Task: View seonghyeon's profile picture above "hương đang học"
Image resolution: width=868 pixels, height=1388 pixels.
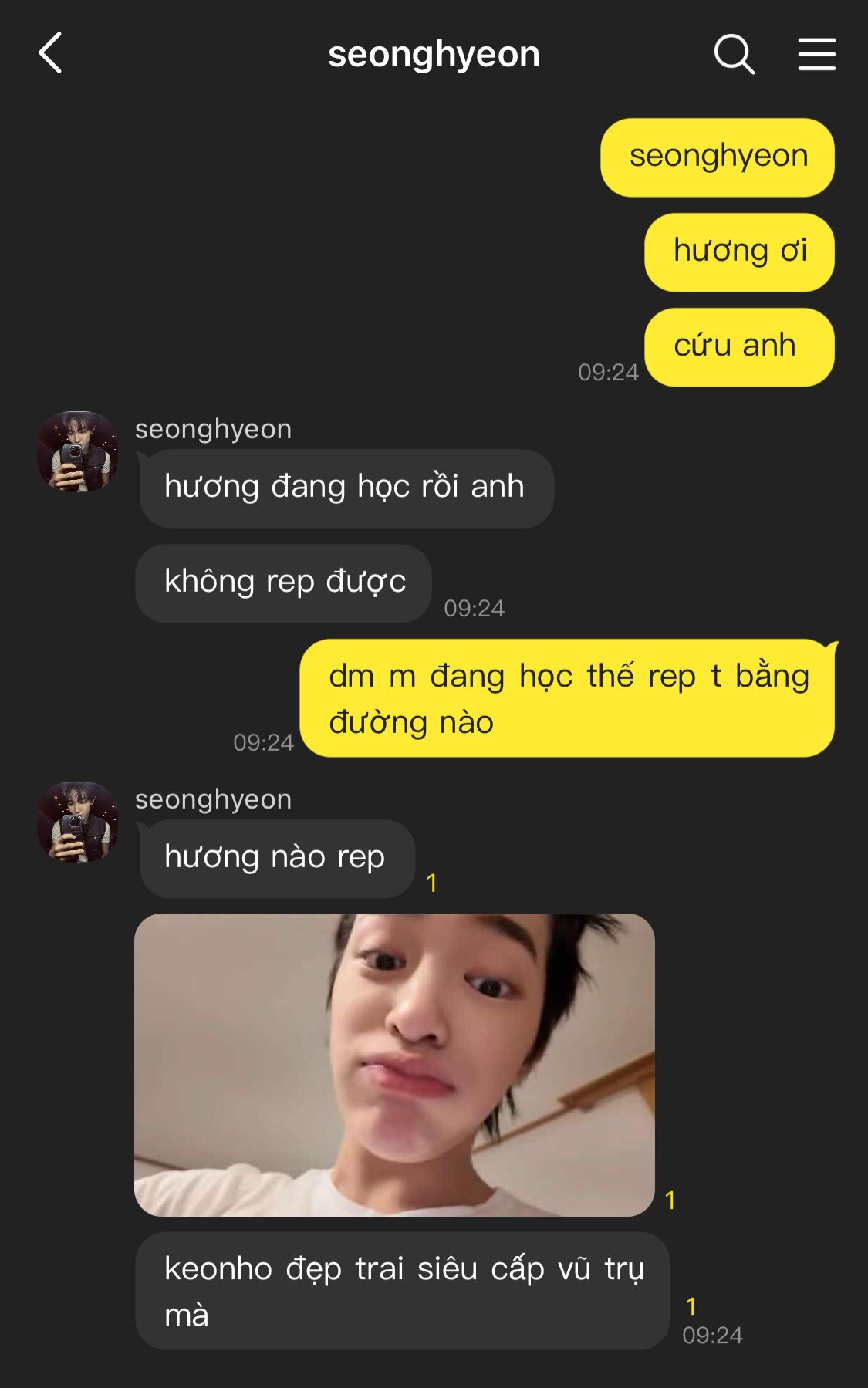Action: (x=77, y=451)
